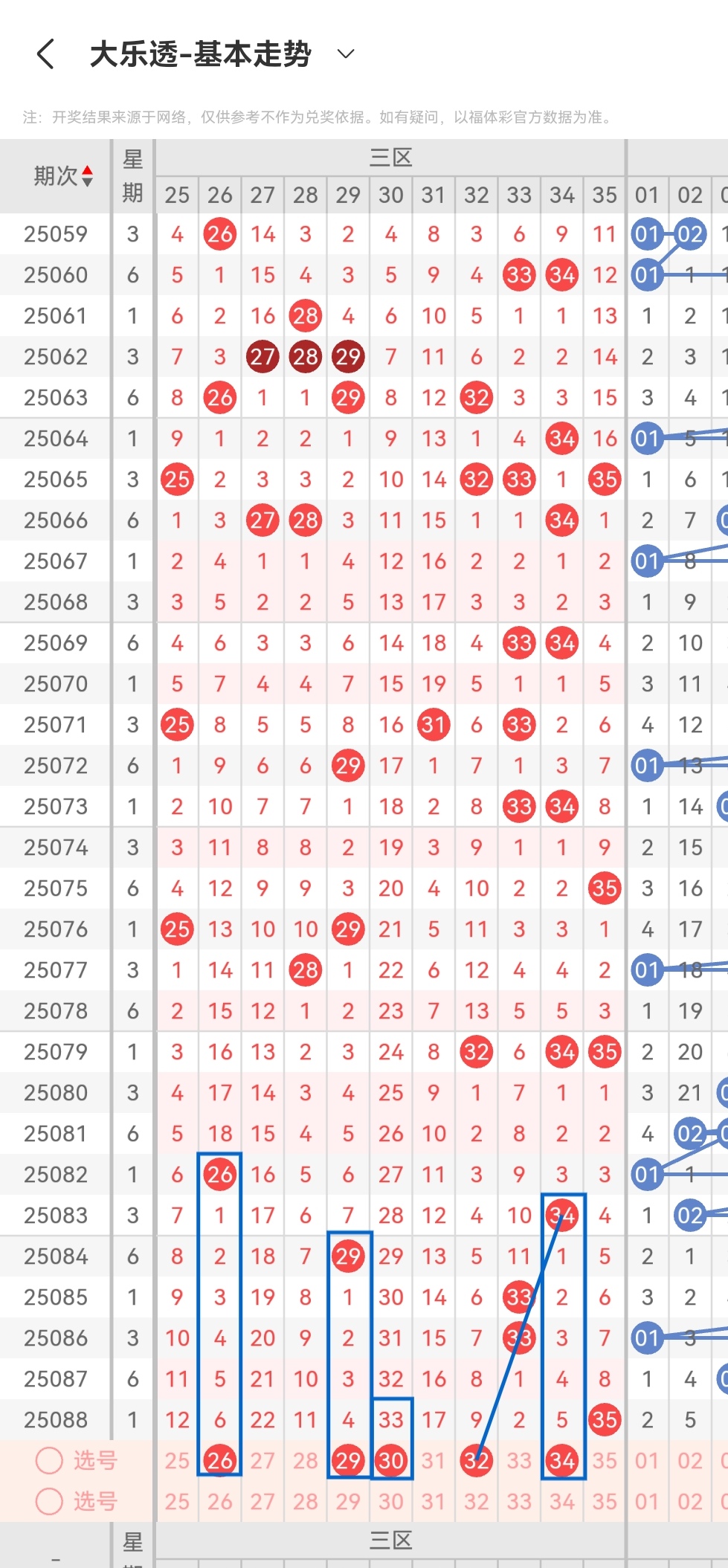Pick number 35 in the first 选号 row
The height and width of the screenshot is (1568, 728).
605,1460
